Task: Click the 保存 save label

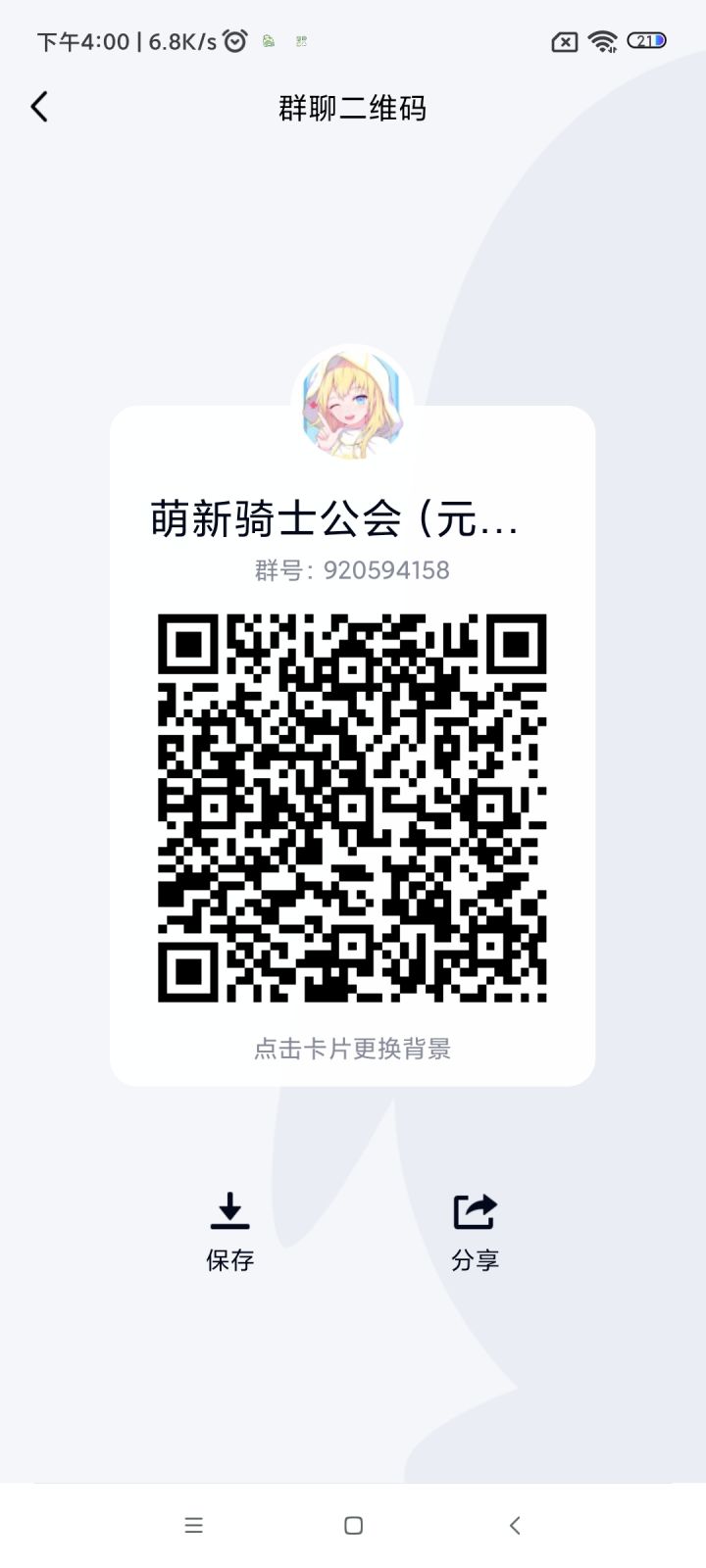Action: (x=230, y=1261)
